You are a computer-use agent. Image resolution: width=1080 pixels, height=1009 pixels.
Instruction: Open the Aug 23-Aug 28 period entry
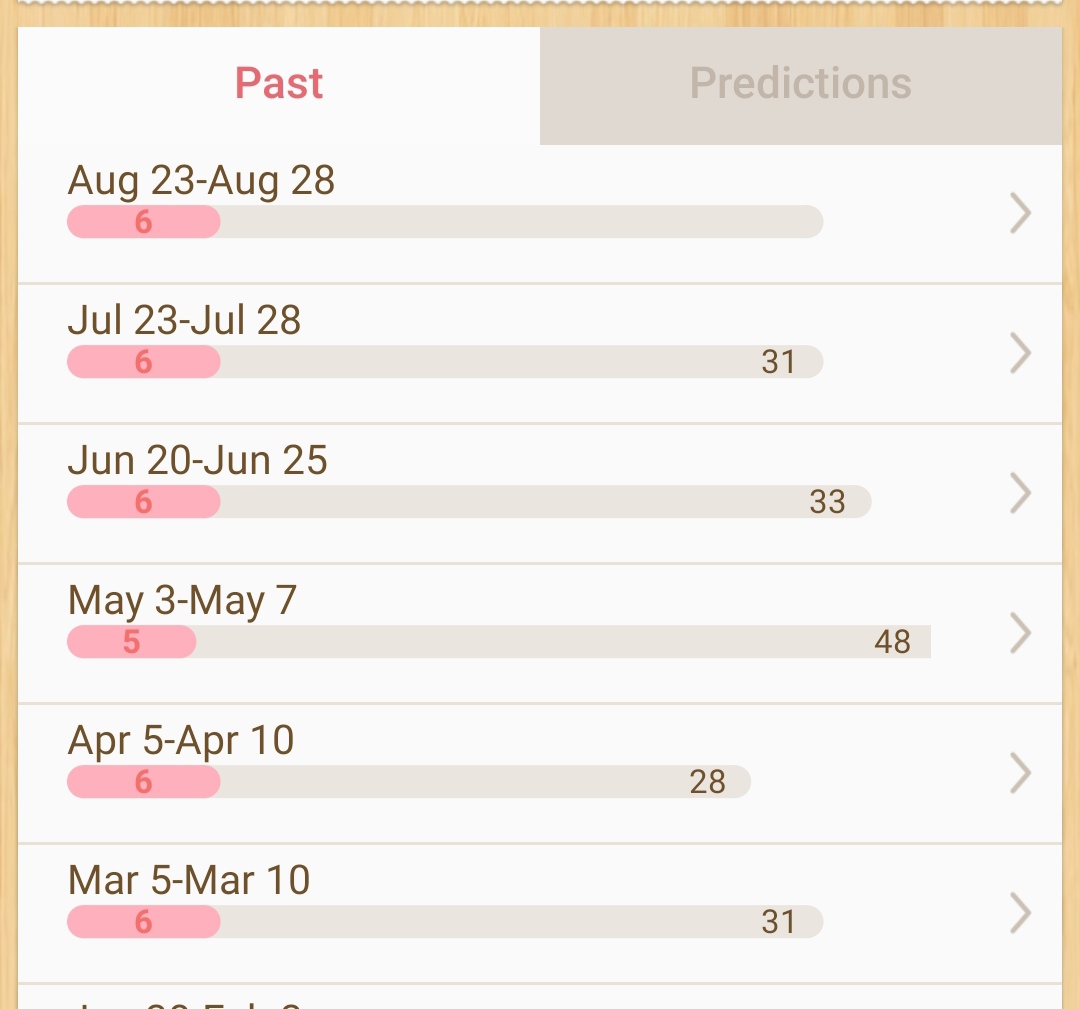pos(540,213)
